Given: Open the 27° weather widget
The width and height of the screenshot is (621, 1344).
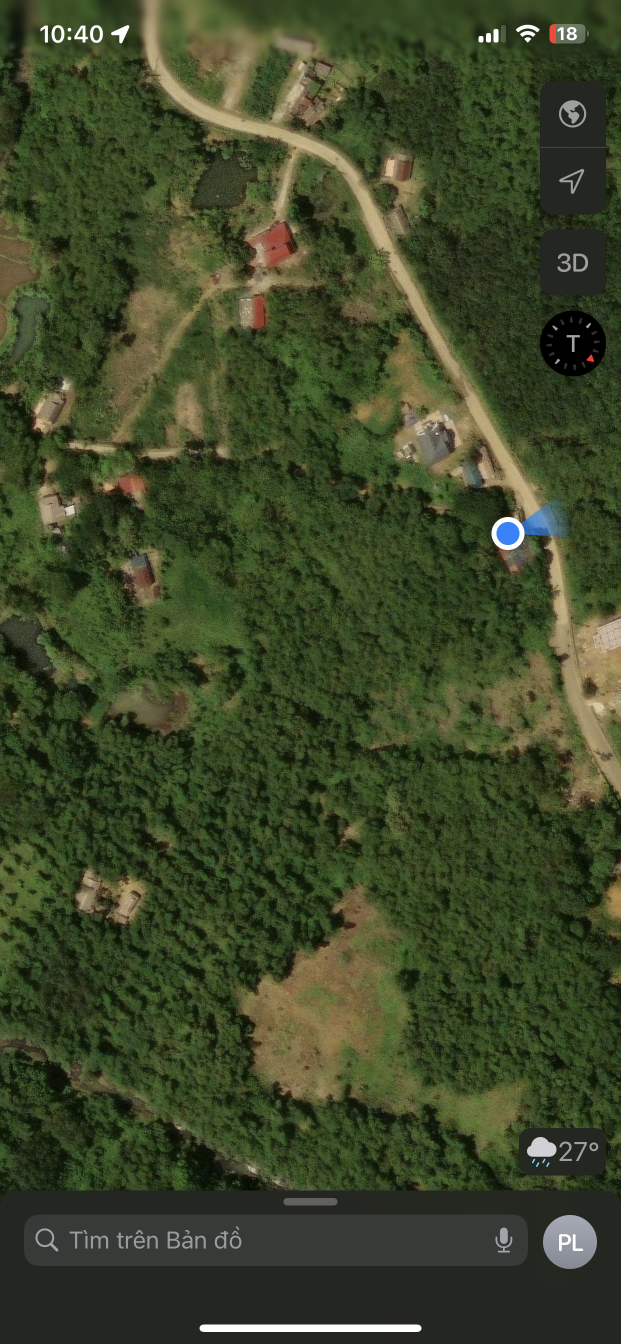Looking at the screenshot, I should tap(563, 1152).
